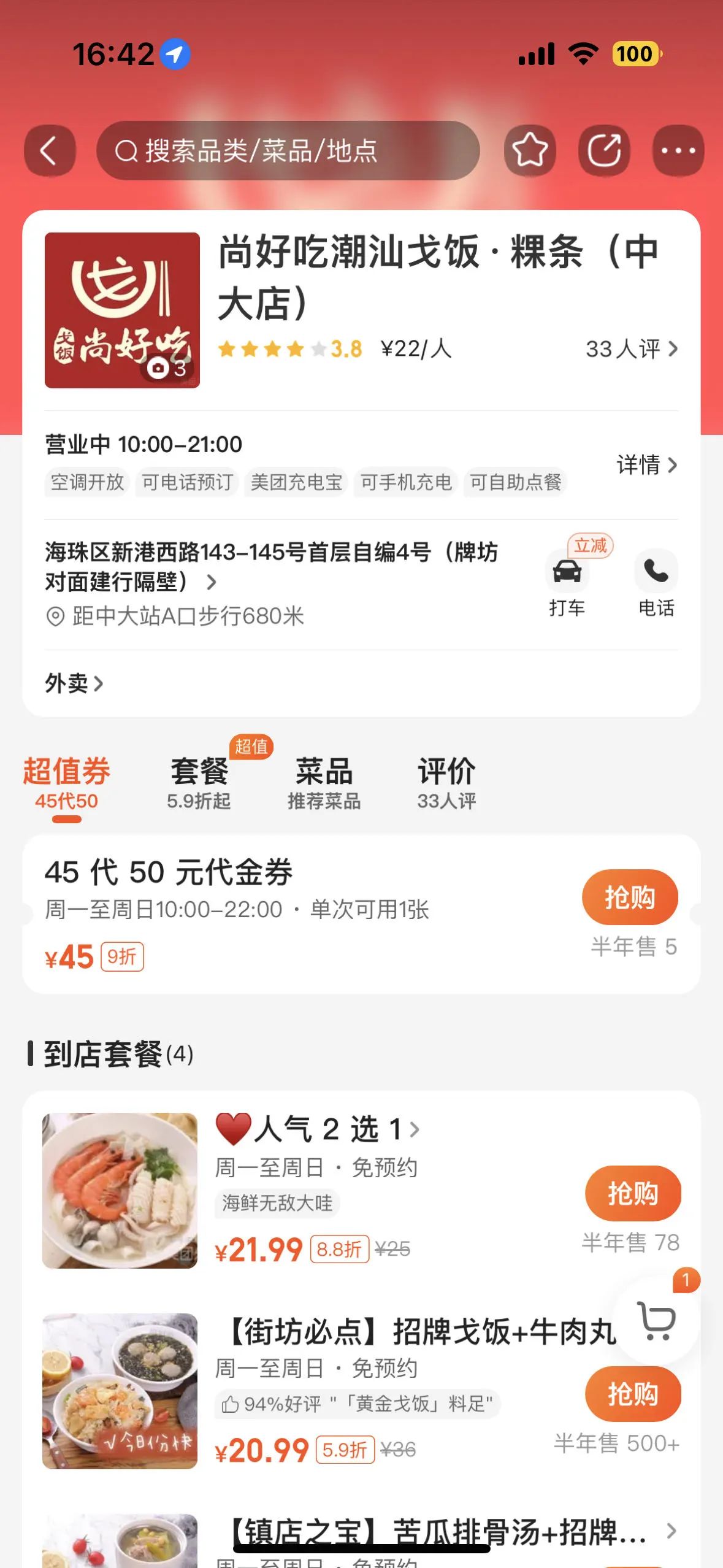Favorite this restaurant with the star icon

530,151
